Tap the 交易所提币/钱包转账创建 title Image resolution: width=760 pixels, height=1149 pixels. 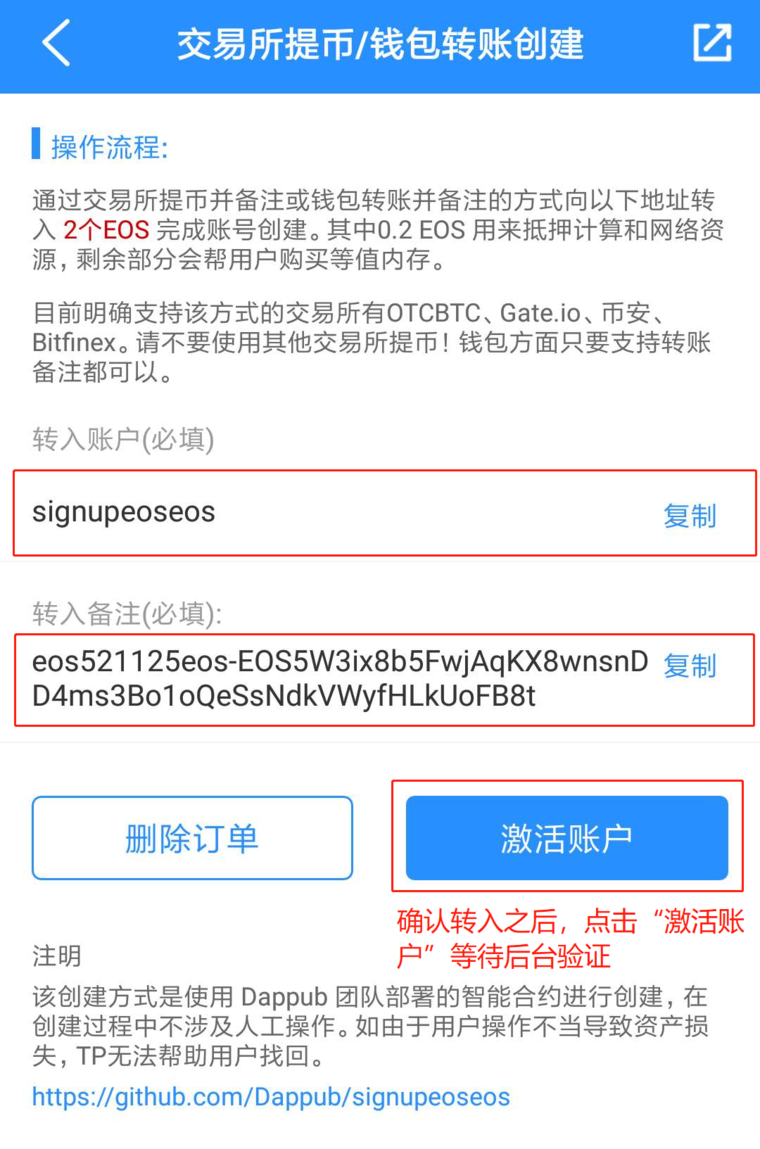(380, 44)
